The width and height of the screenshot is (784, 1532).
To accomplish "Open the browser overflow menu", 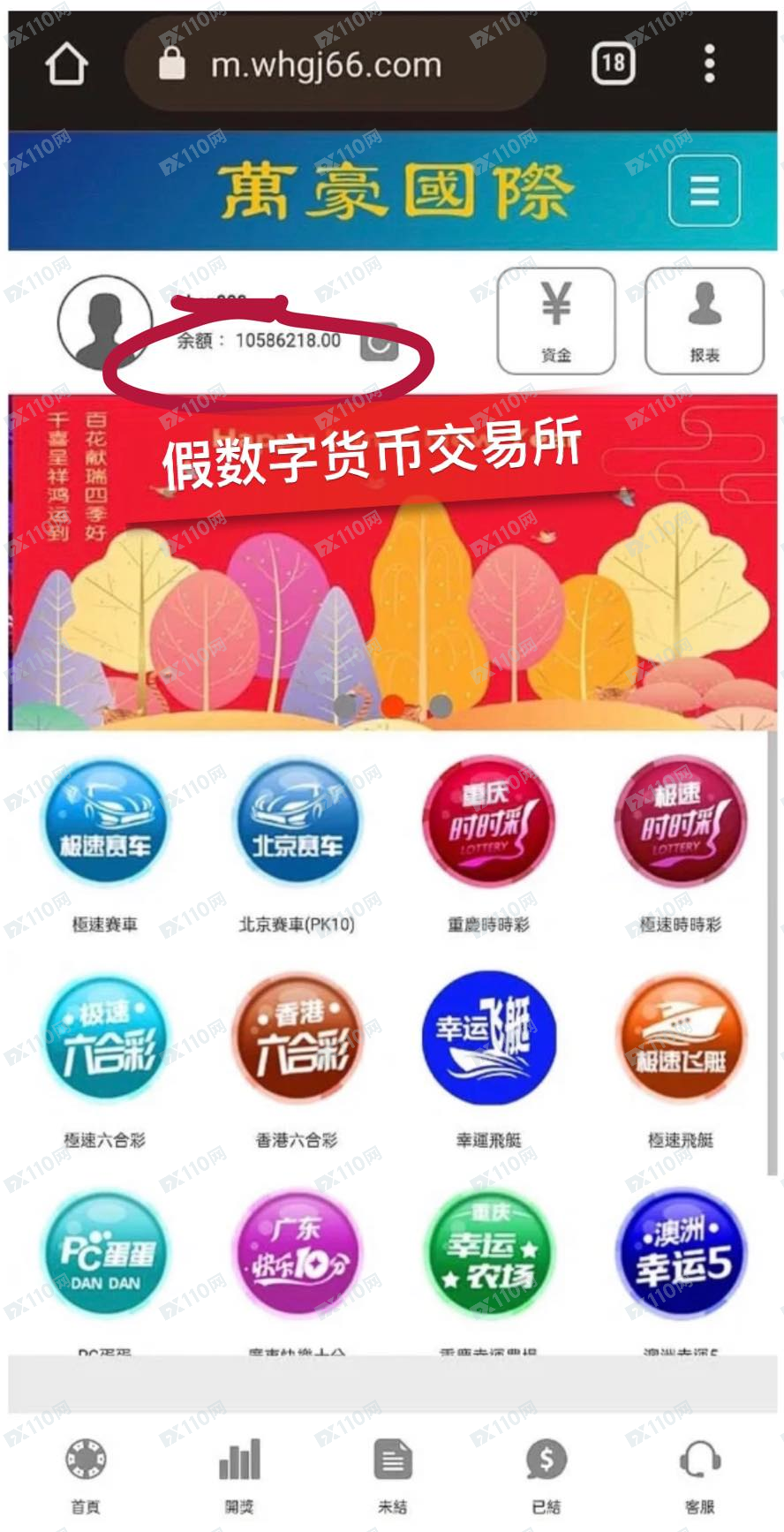I will 709,64.
